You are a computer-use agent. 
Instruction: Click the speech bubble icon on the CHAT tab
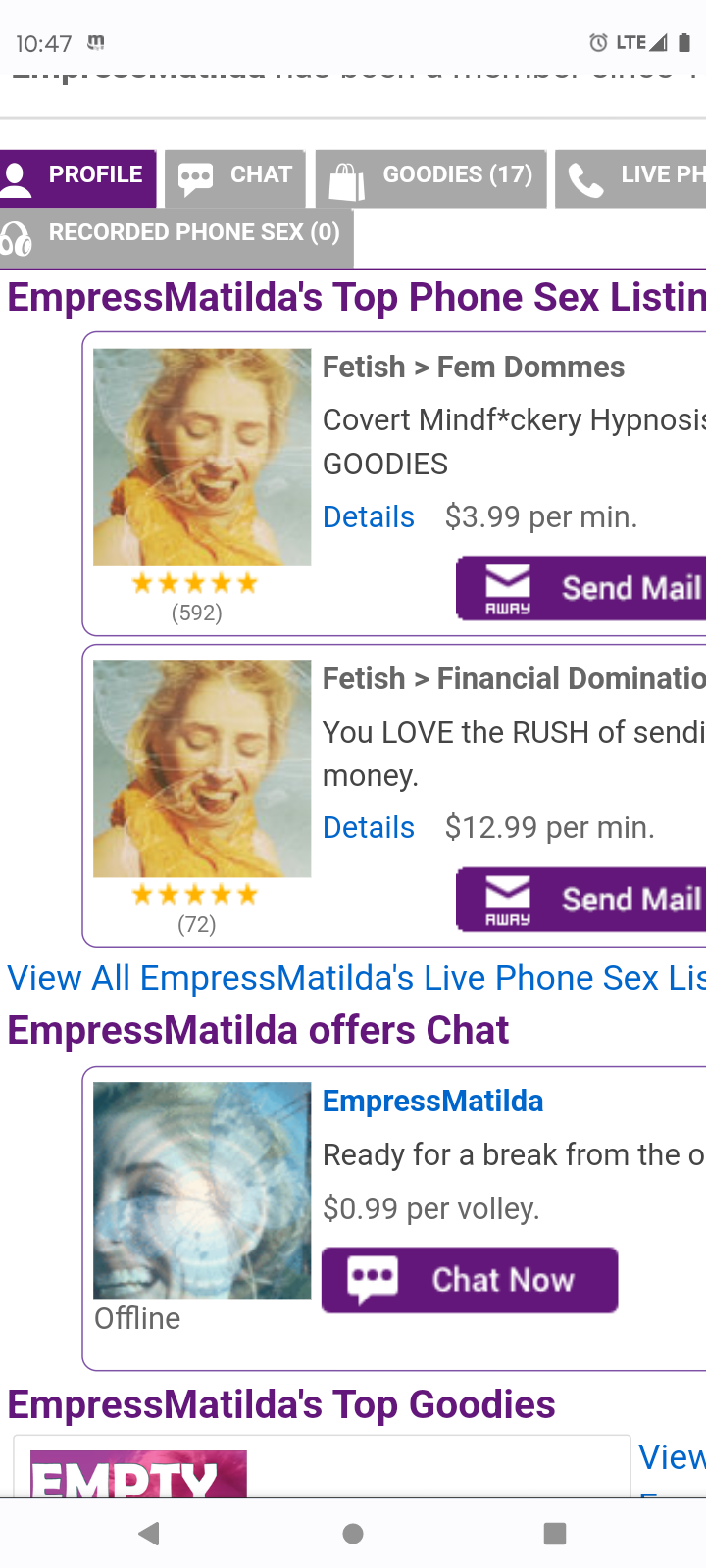click(x=197, y=176)
